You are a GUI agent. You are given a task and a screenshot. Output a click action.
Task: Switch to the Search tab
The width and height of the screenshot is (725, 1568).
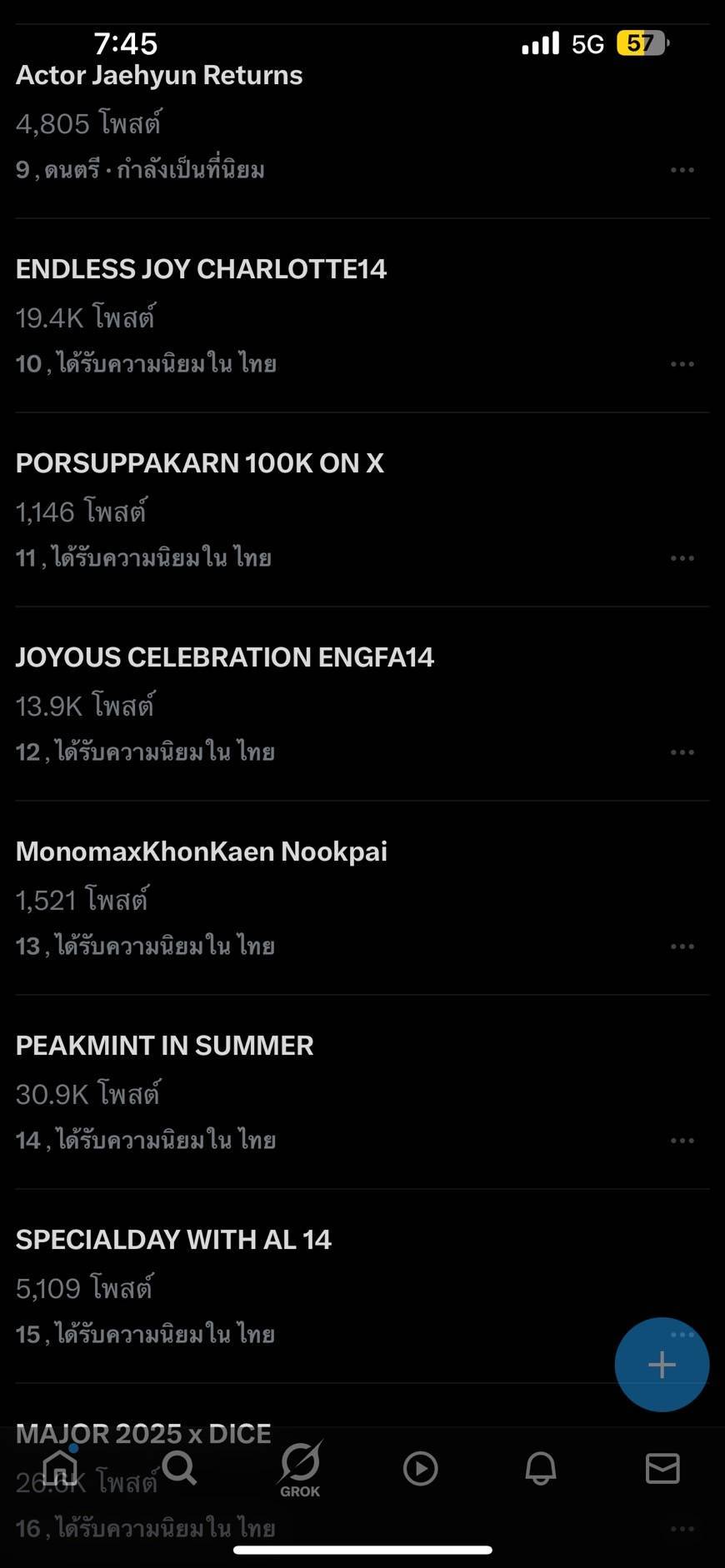(179, 1468)
